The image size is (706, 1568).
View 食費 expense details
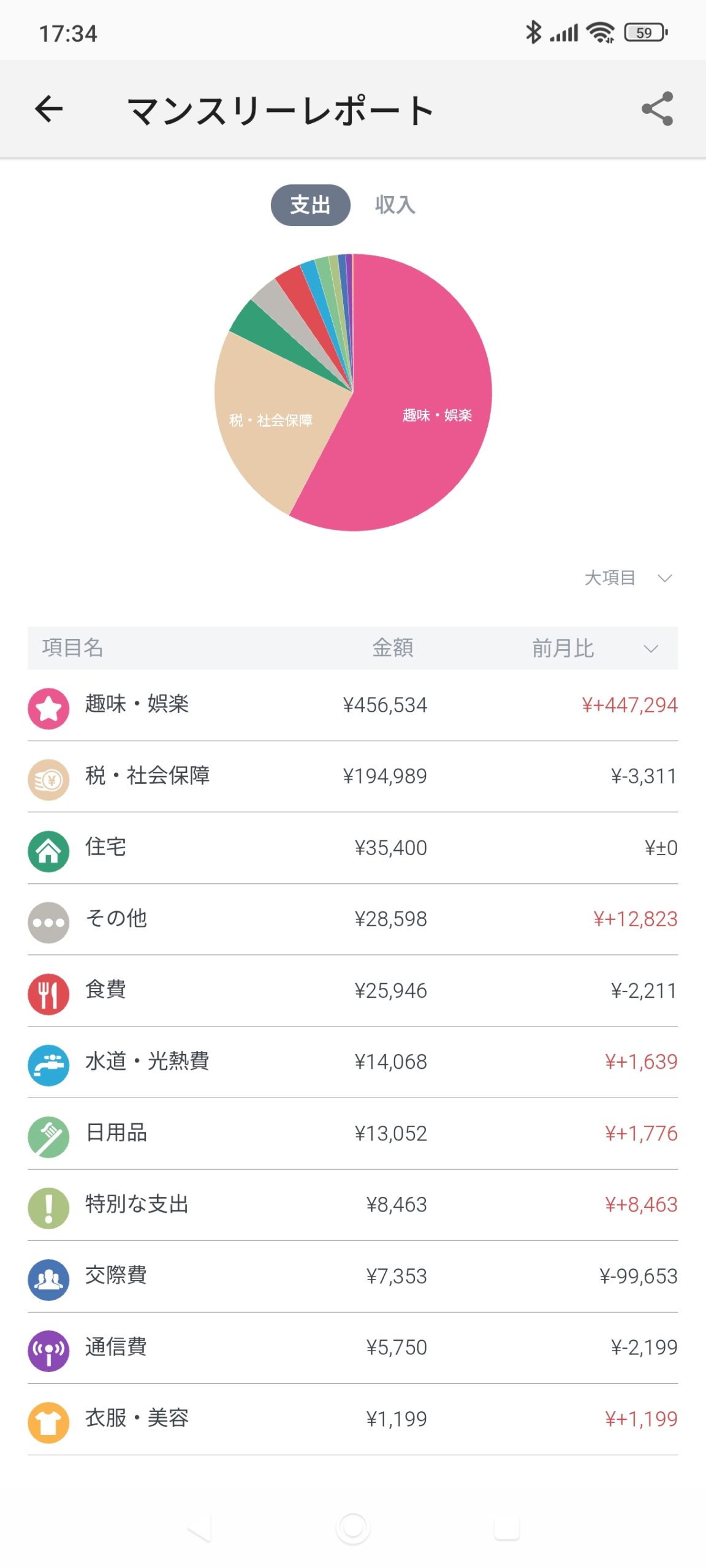353,991
